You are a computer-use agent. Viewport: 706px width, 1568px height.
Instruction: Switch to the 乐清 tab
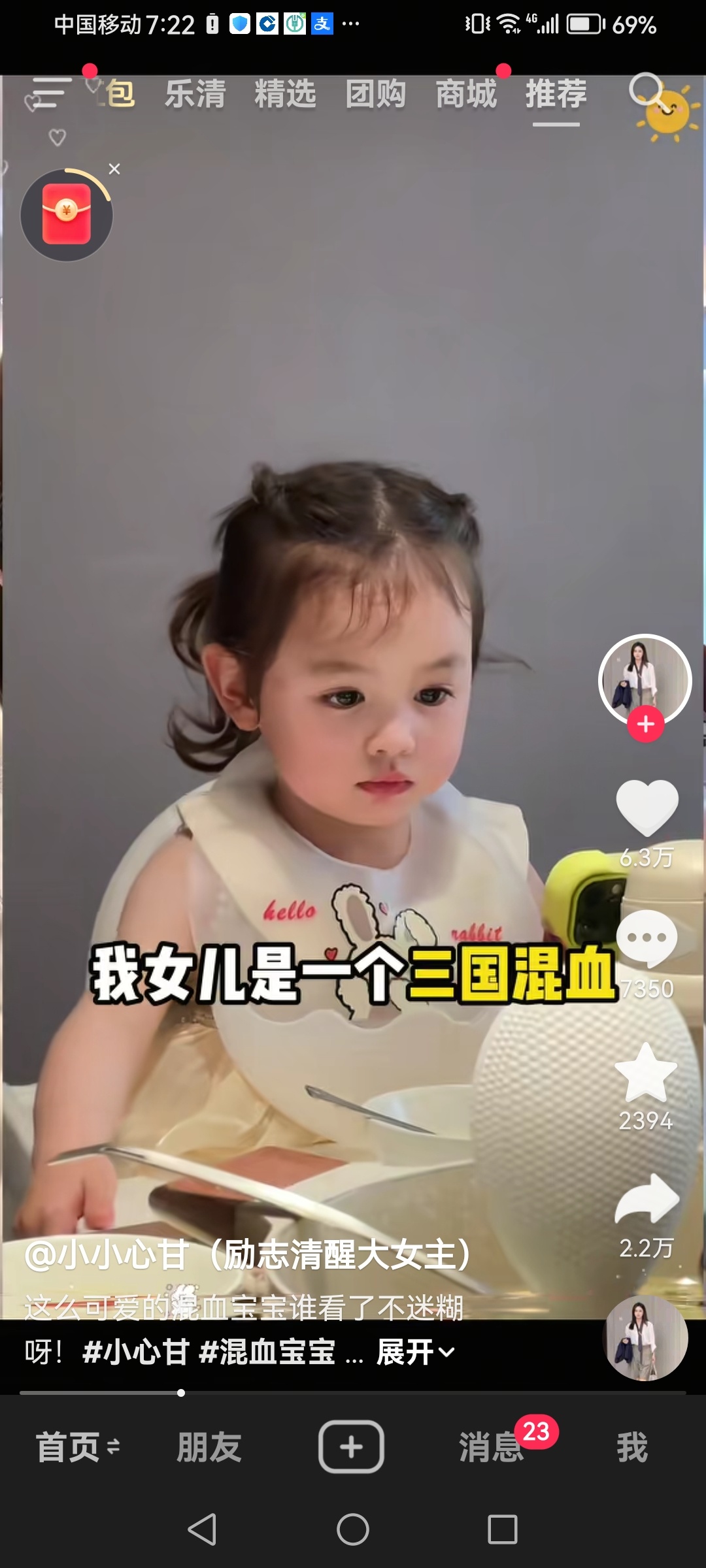point(195,93)
